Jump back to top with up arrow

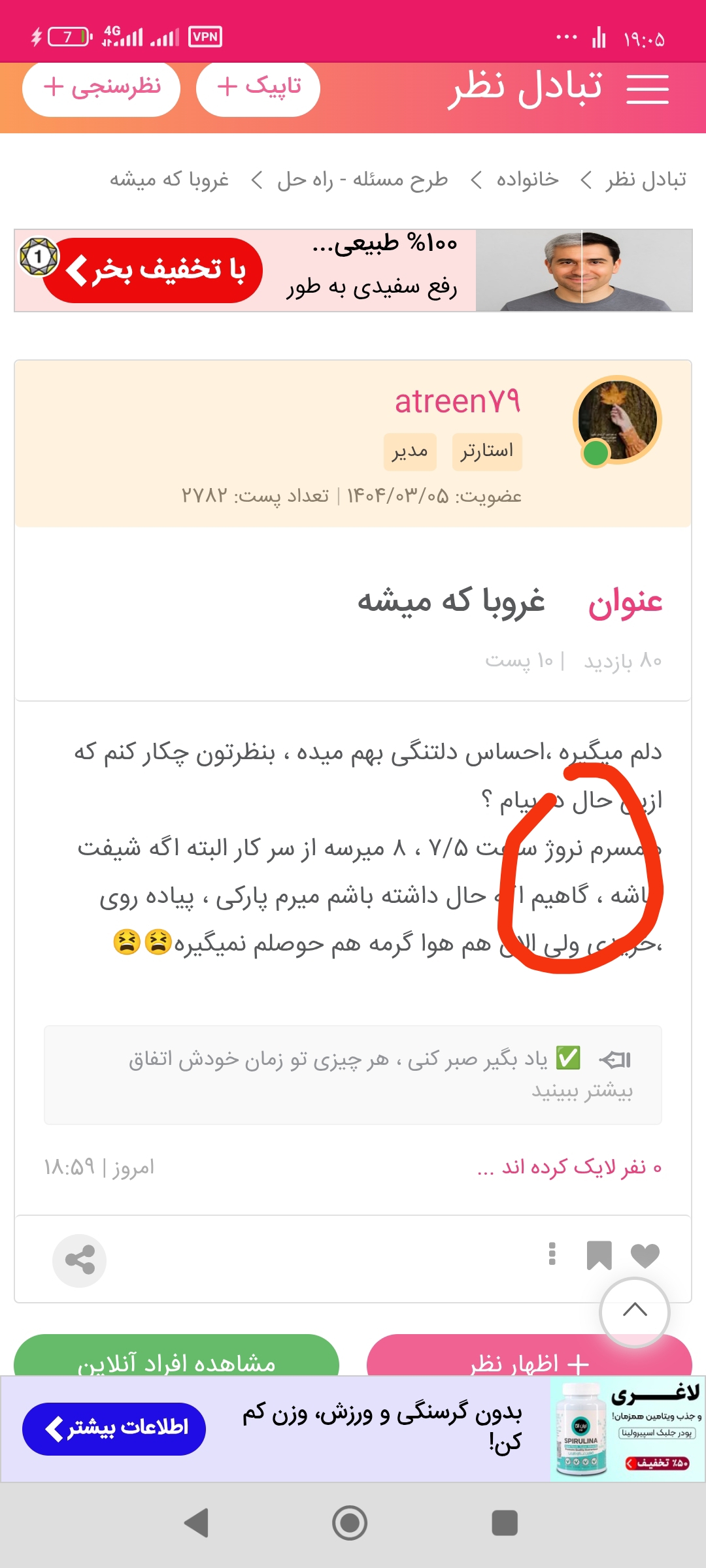(x=635, y=1310)
